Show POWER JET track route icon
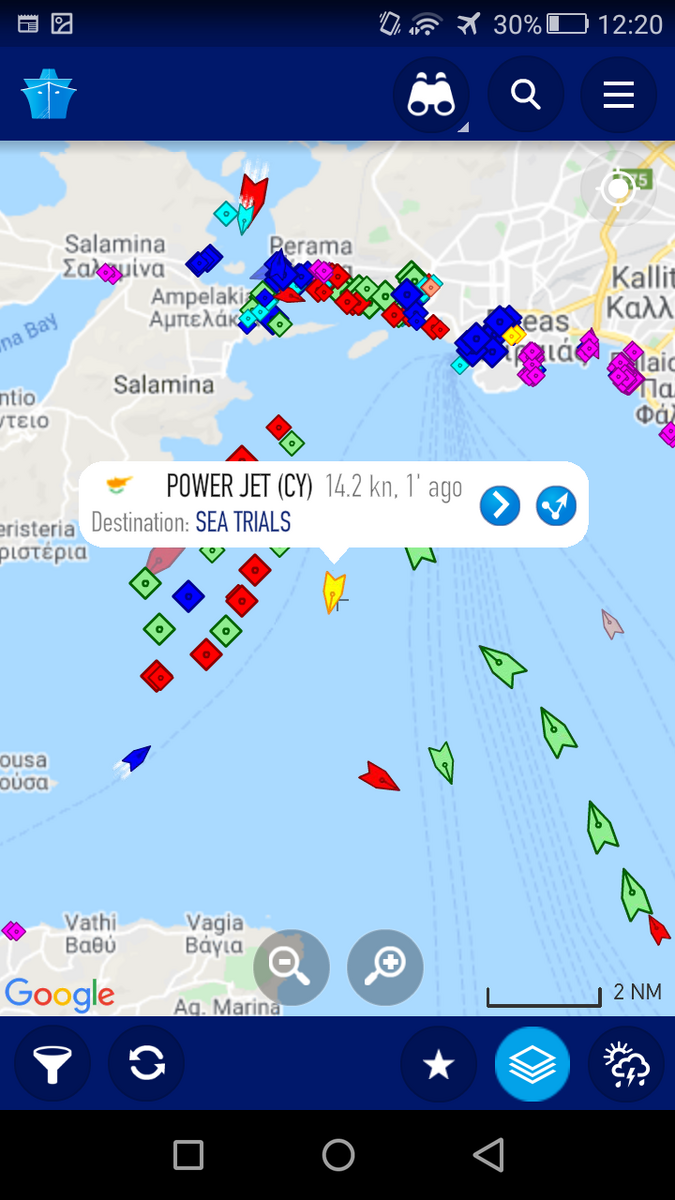 556,506
